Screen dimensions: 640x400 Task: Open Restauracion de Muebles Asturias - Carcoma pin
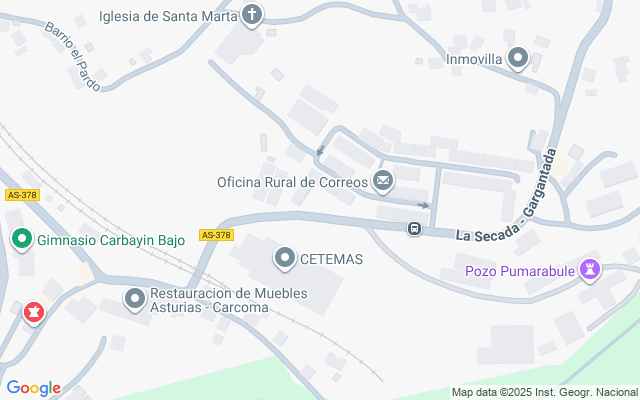[x=135, y=299]
